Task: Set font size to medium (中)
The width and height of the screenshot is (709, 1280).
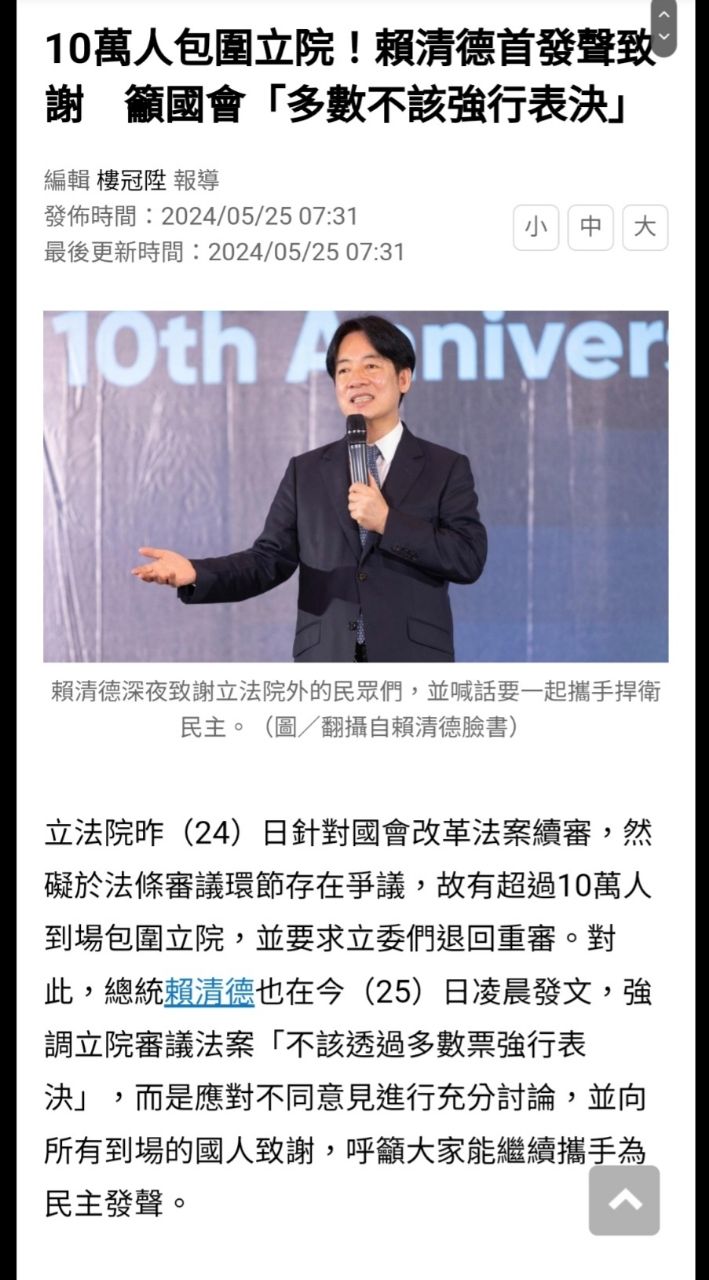Action: point(591,227)
